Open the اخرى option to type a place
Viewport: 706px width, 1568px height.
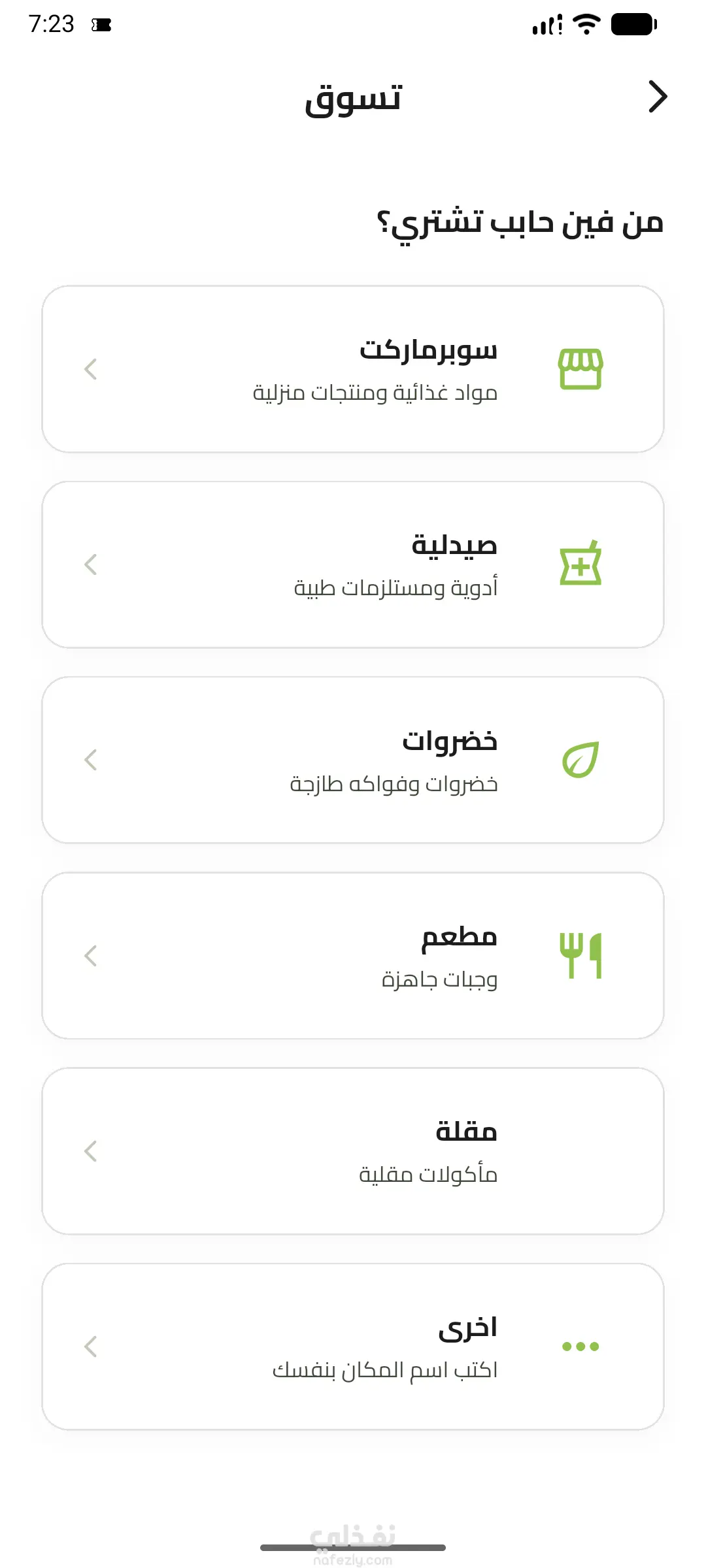(353, 1347)
